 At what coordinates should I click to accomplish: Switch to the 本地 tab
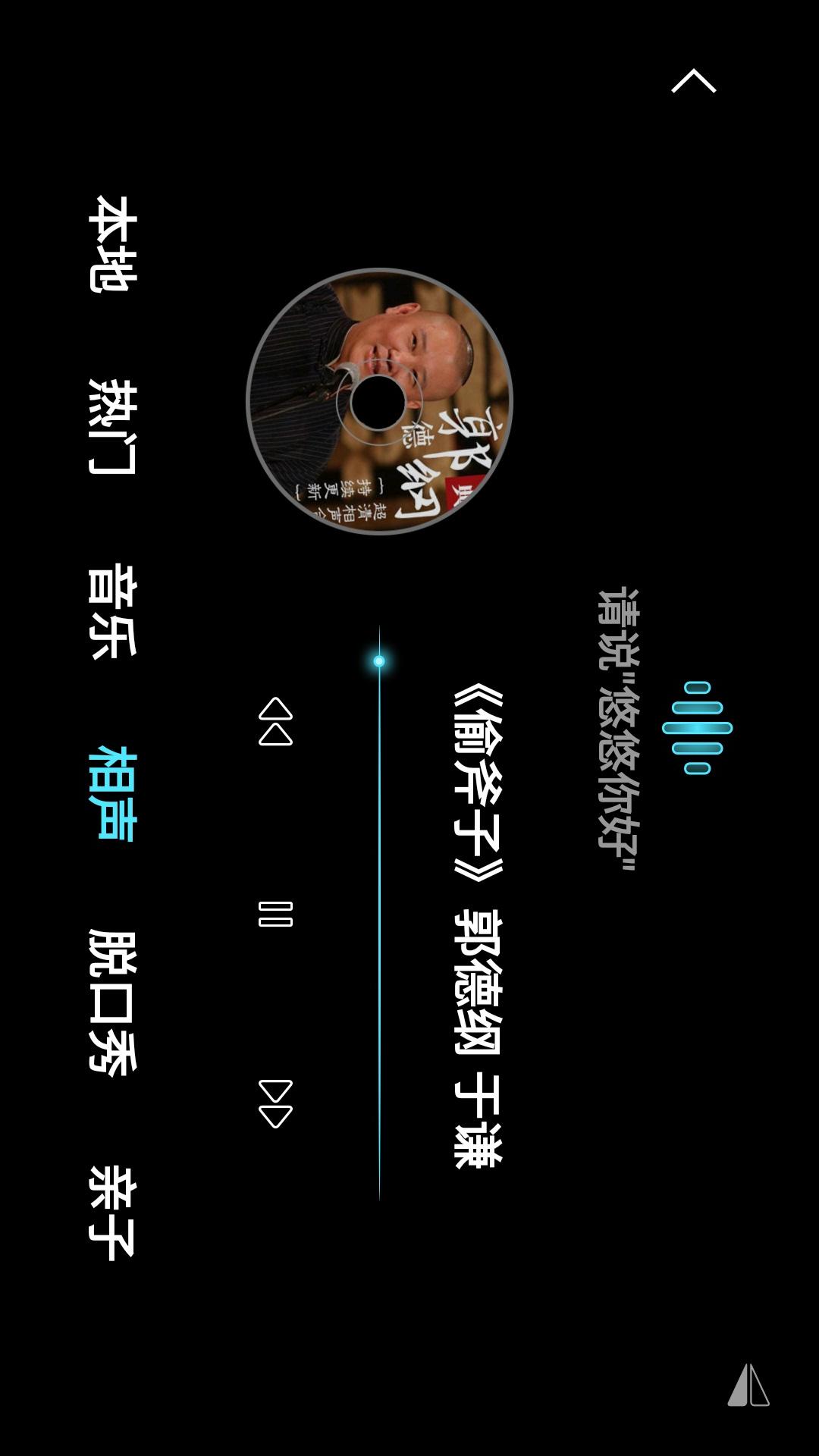[x=112, y=243]
